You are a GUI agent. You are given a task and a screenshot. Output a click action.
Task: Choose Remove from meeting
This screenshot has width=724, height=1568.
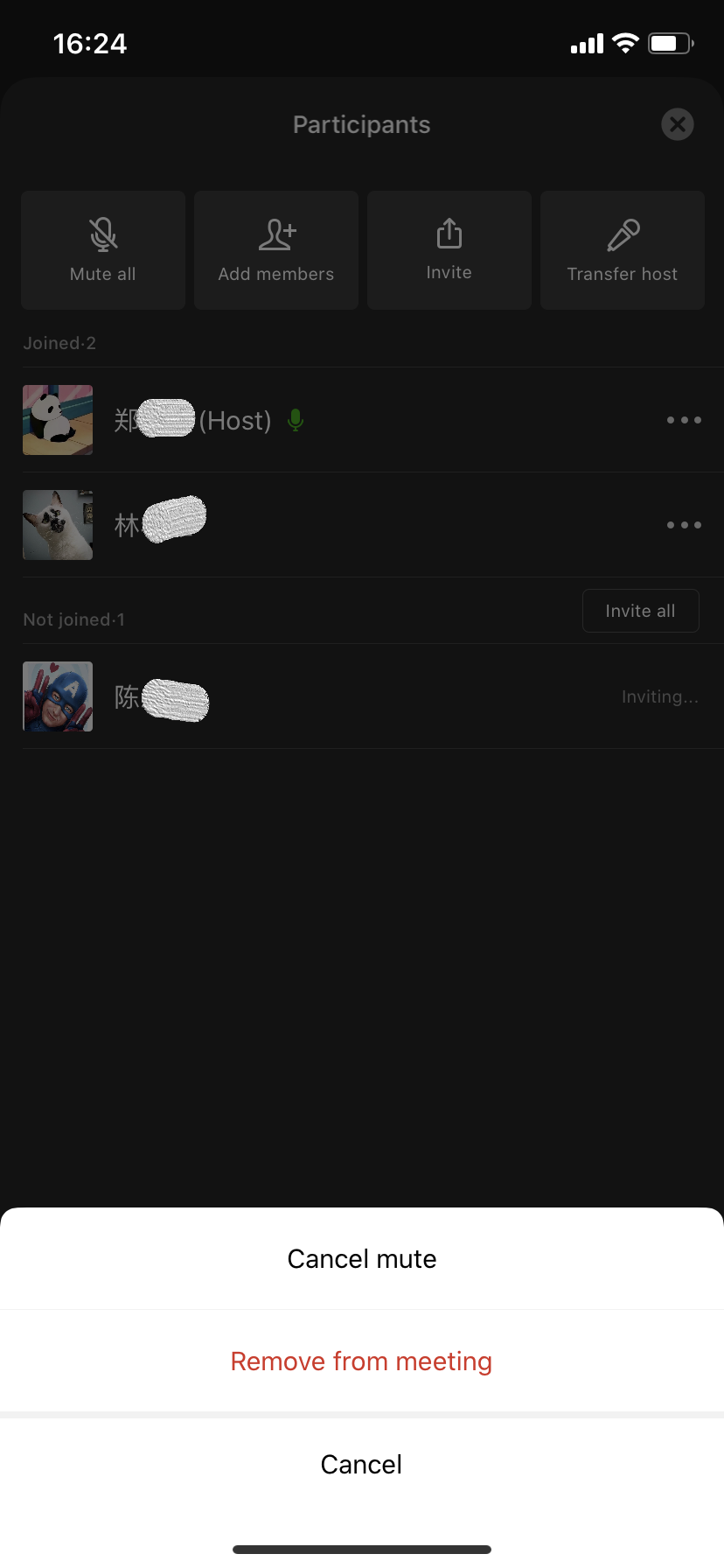pos(361,1361)
